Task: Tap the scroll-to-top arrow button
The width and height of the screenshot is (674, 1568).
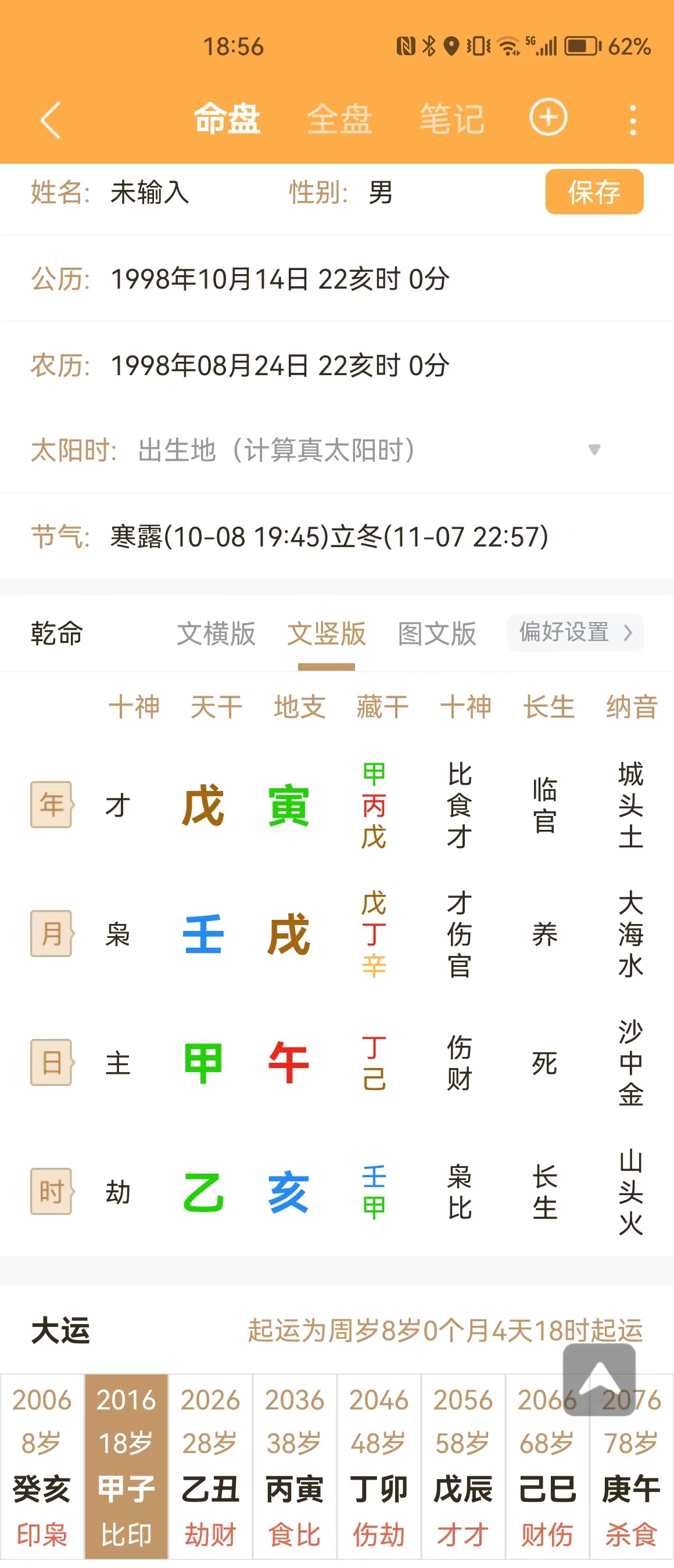Action: click(x=599, y=1379)
